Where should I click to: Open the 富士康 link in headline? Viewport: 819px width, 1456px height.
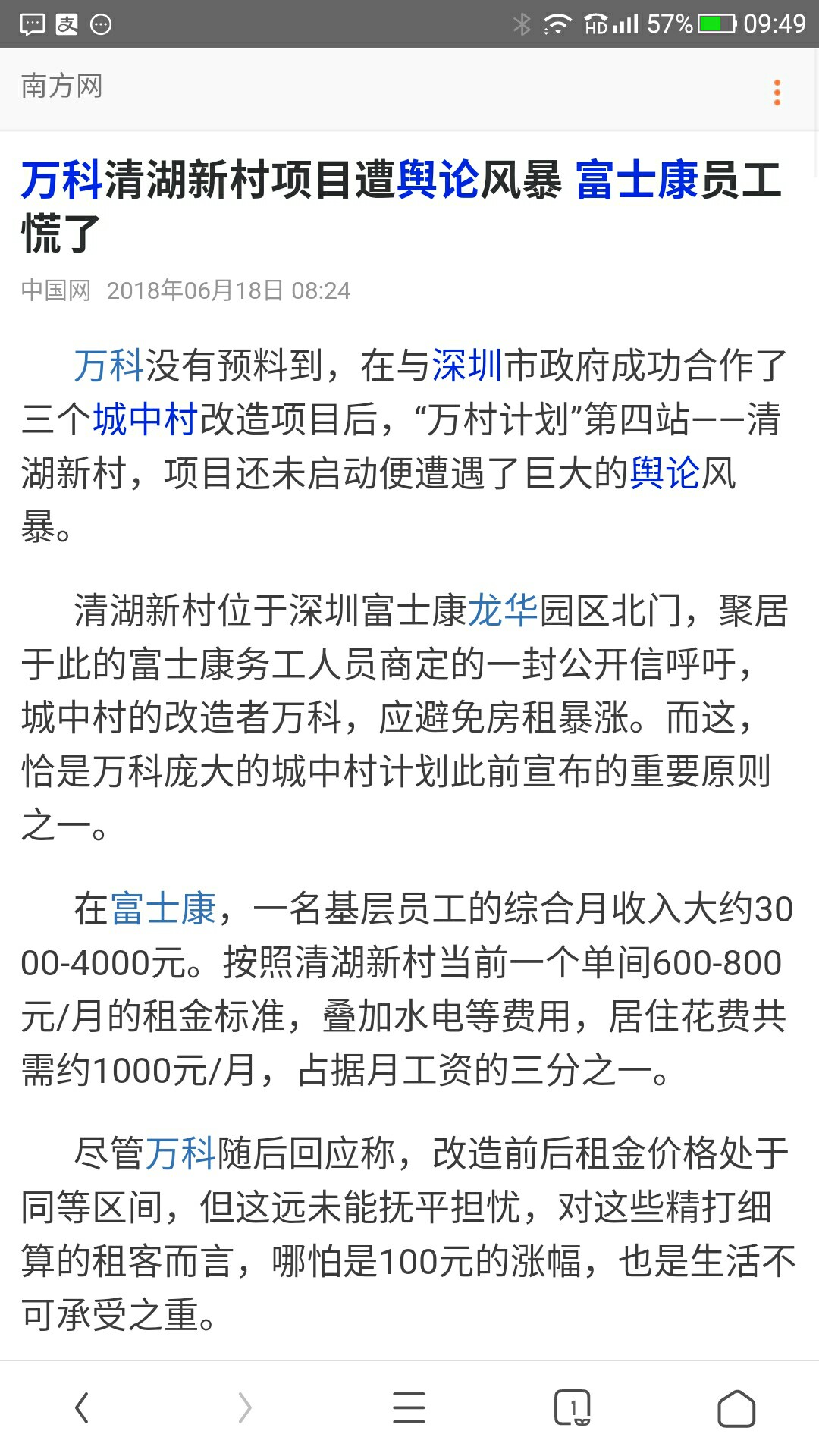[x=637, y=180]
